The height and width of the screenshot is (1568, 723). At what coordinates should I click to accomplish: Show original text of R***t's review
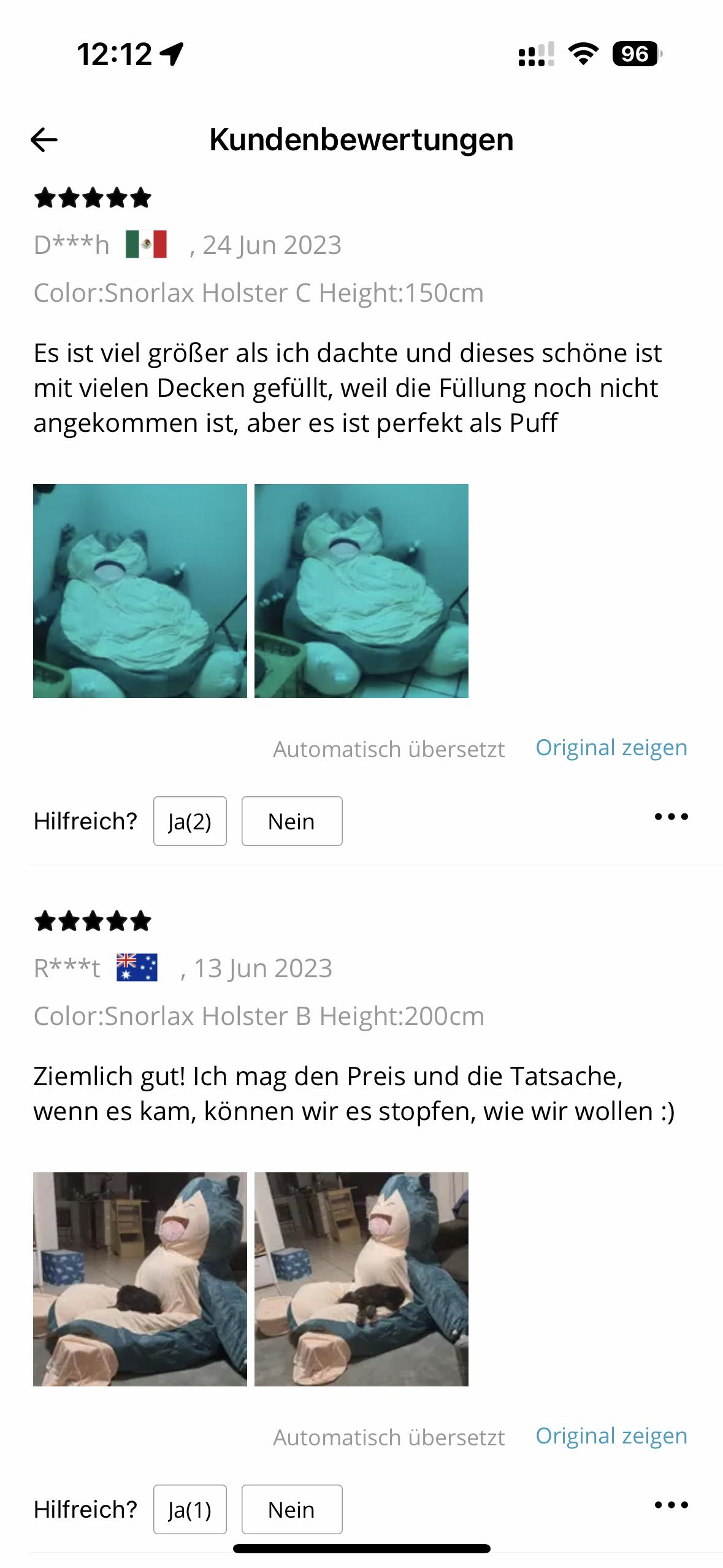tap(611, 1435)
